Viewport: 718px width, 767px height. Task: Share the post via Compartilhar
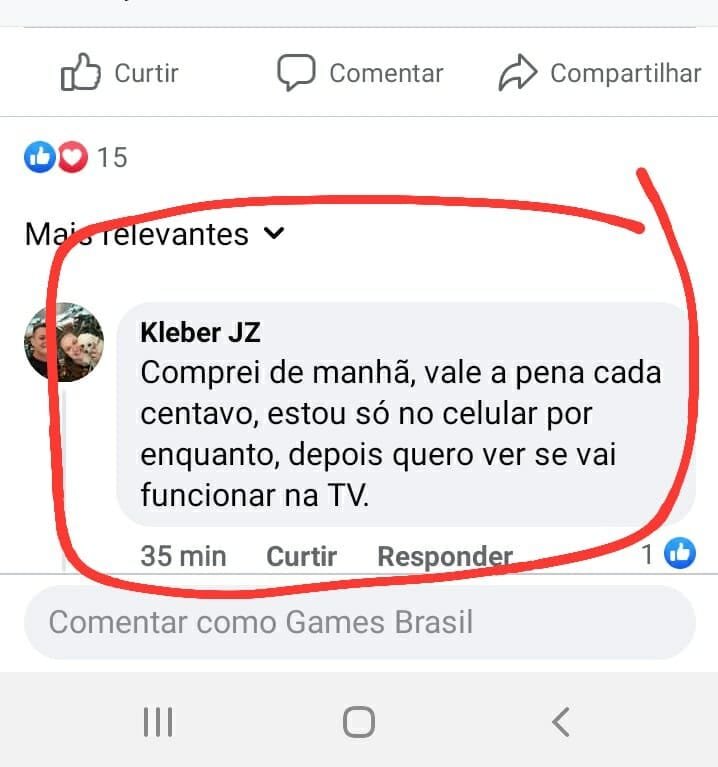point(600,73)
